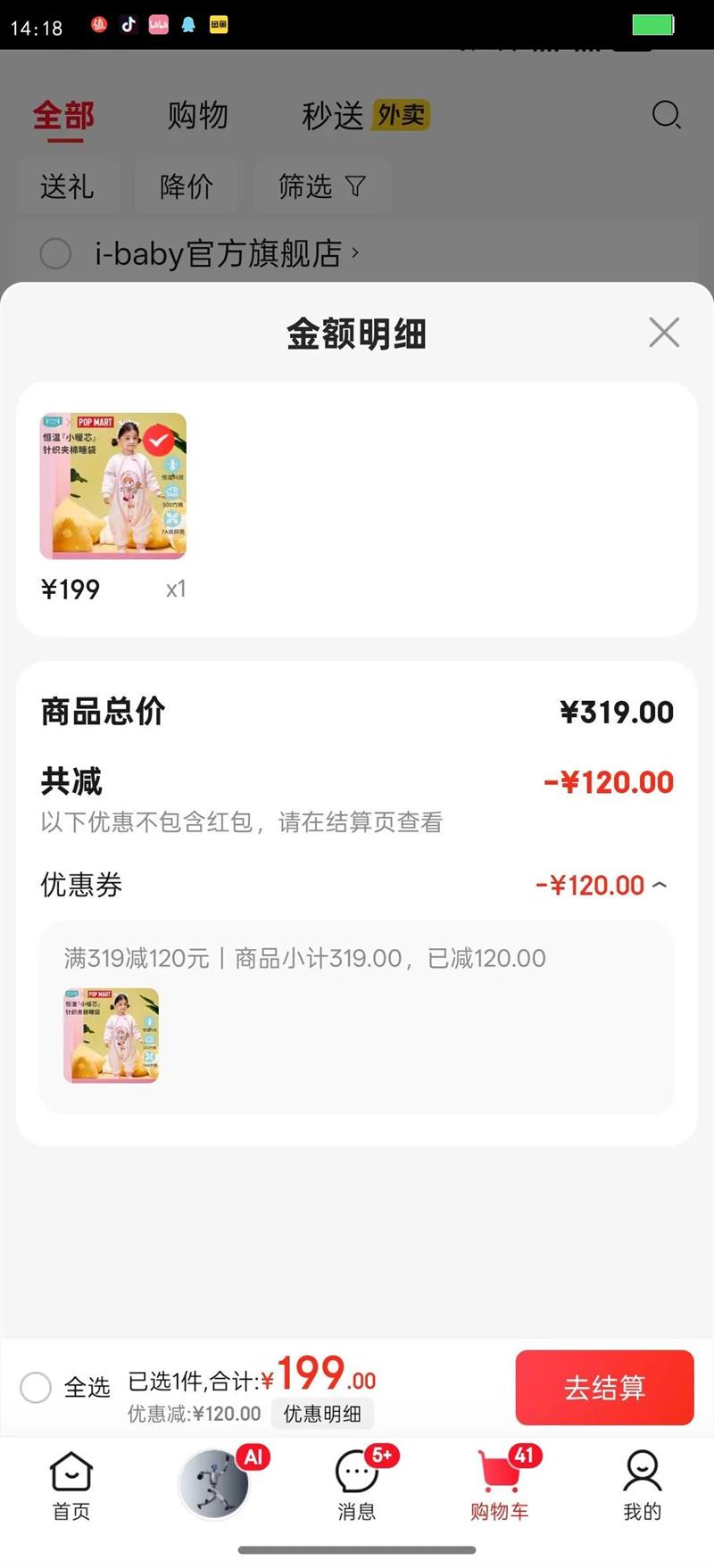Open 优惠明细 discount breakdown
This screenshot has height=1568, width=714.
pos(322,1414)
